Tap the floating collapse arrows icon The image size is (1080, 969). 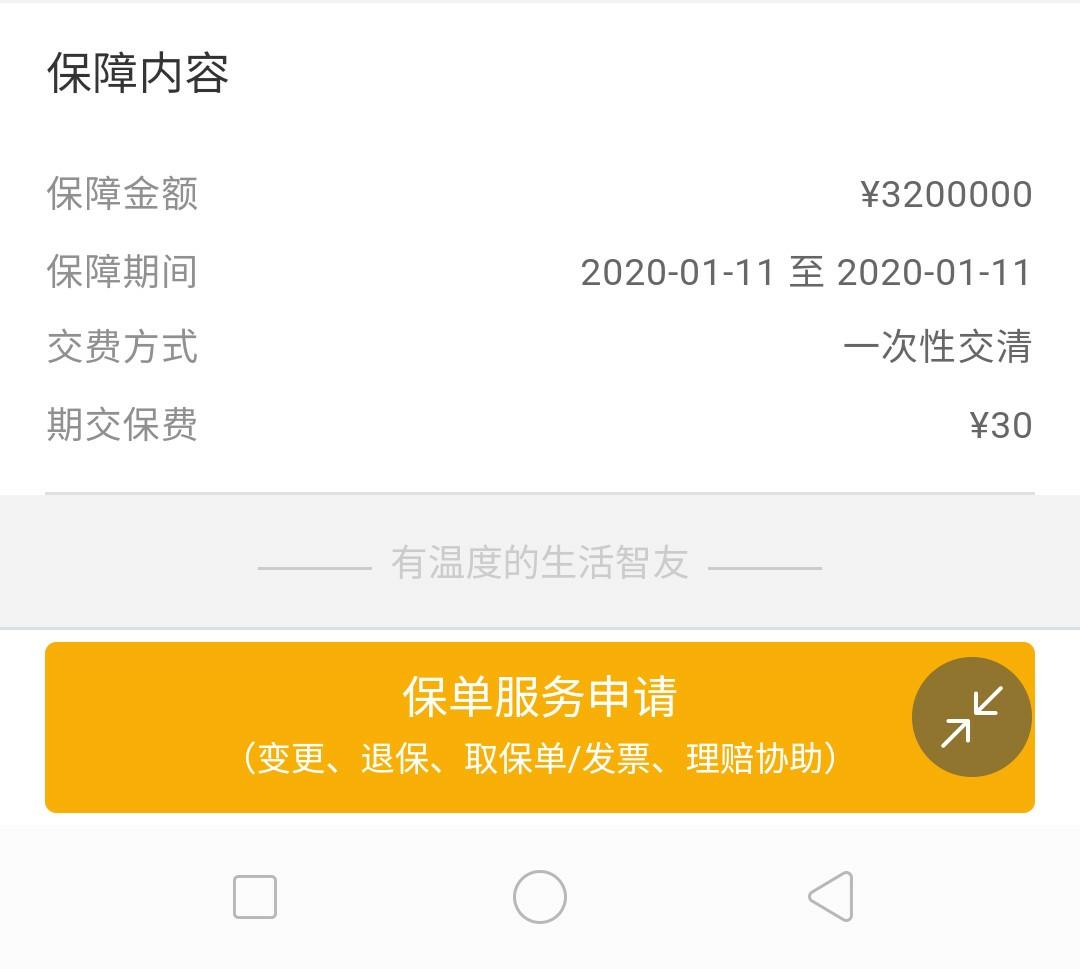coord(971,717)
